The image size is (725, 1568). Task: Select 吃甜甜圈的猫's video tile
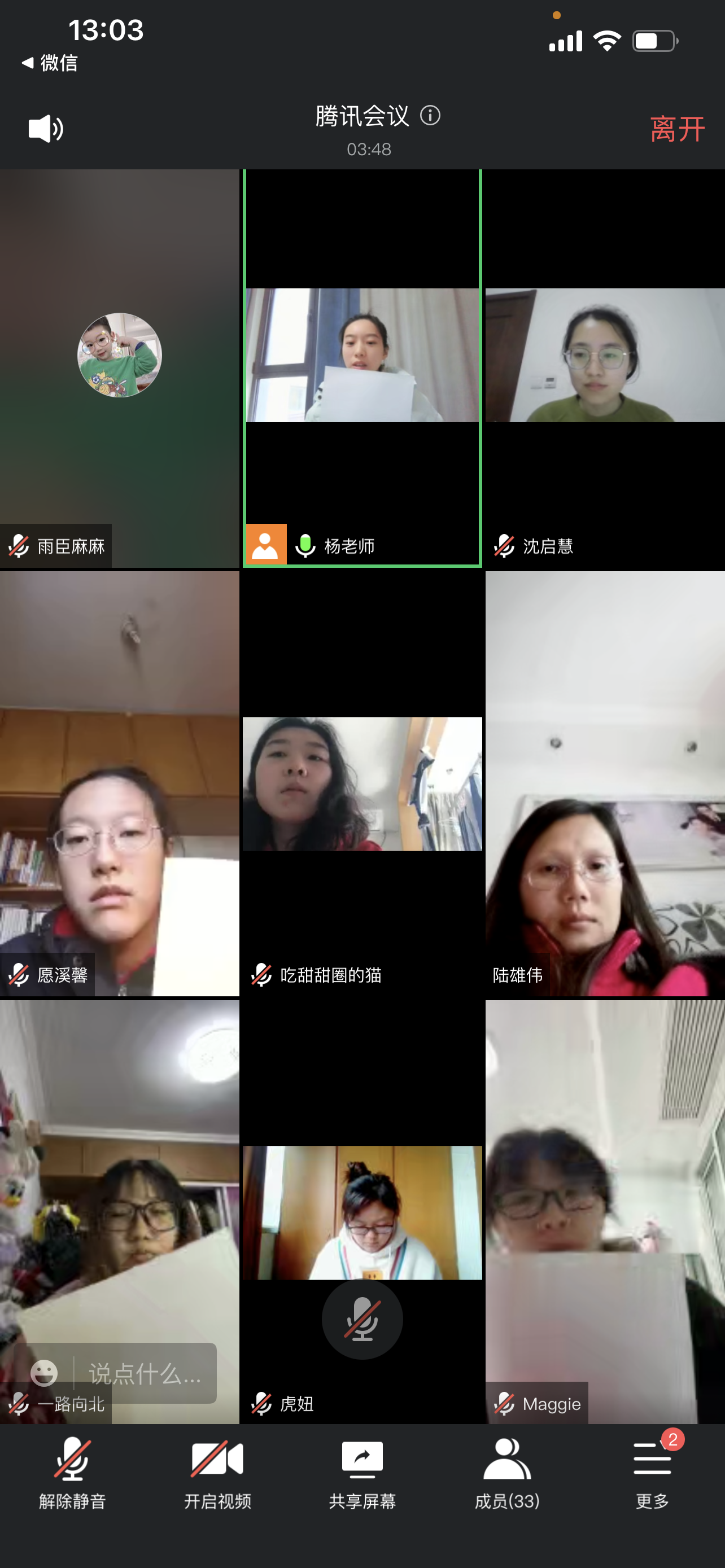[362, 783]
